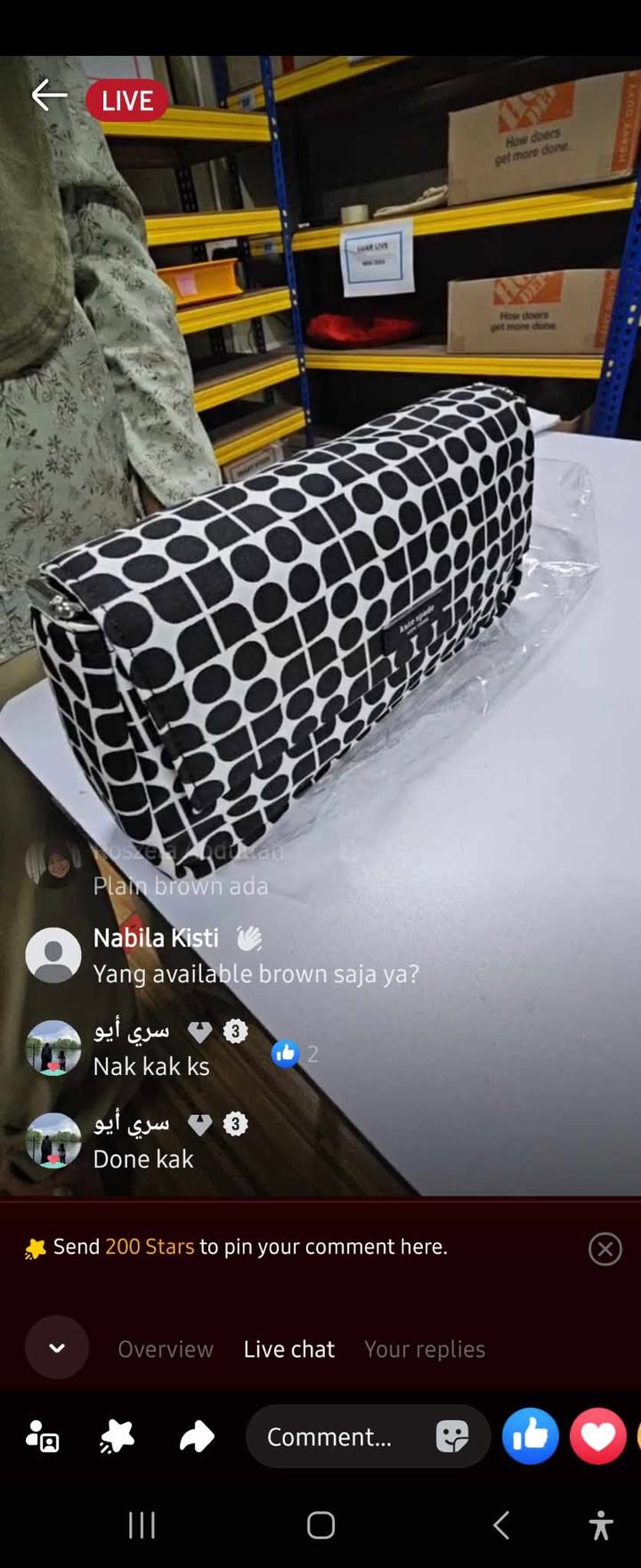
Task: Open Nabila Kisti's profile picture
Action: coord(53,955)
